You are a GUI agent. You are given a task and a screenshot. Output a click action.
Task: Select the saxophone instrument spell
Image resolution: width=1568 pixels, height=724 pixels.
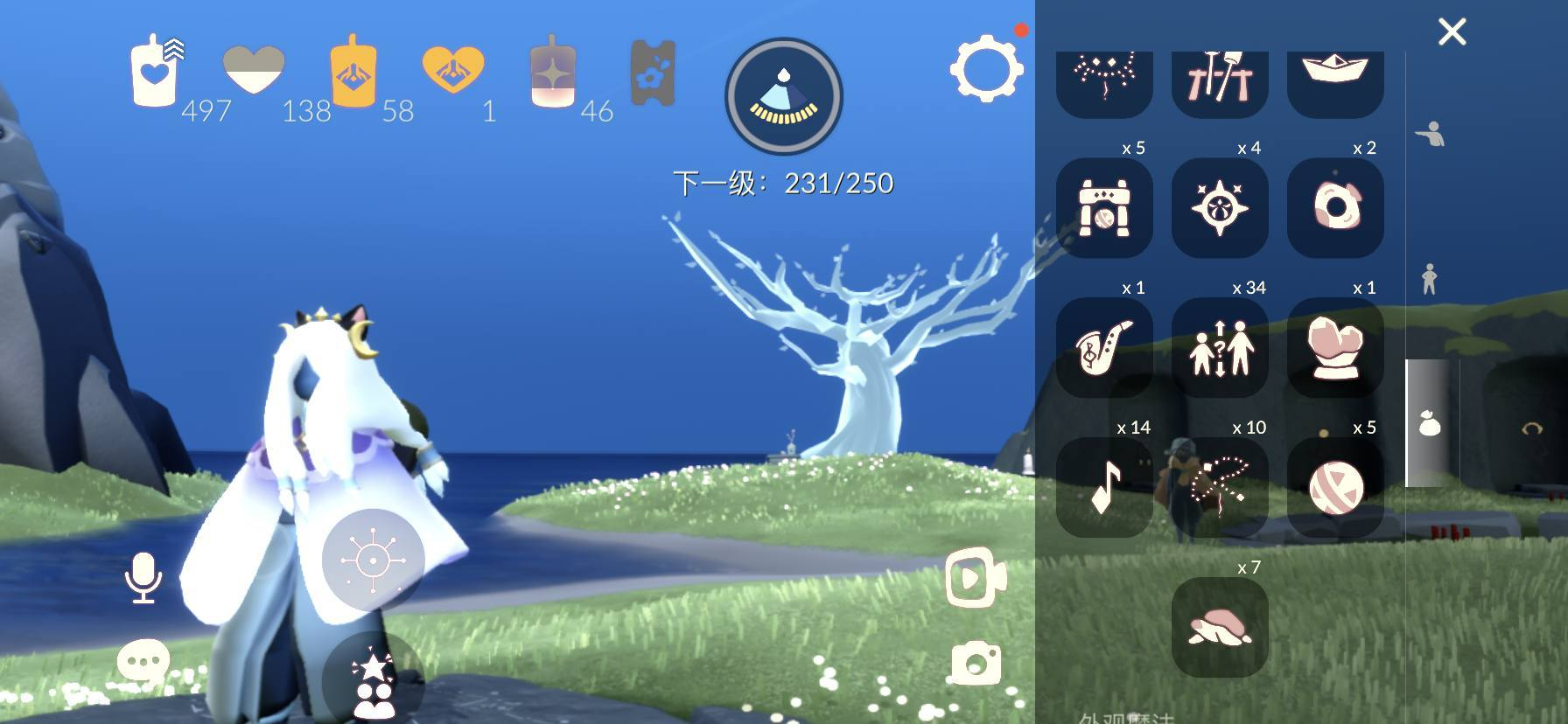[1104, 347]
